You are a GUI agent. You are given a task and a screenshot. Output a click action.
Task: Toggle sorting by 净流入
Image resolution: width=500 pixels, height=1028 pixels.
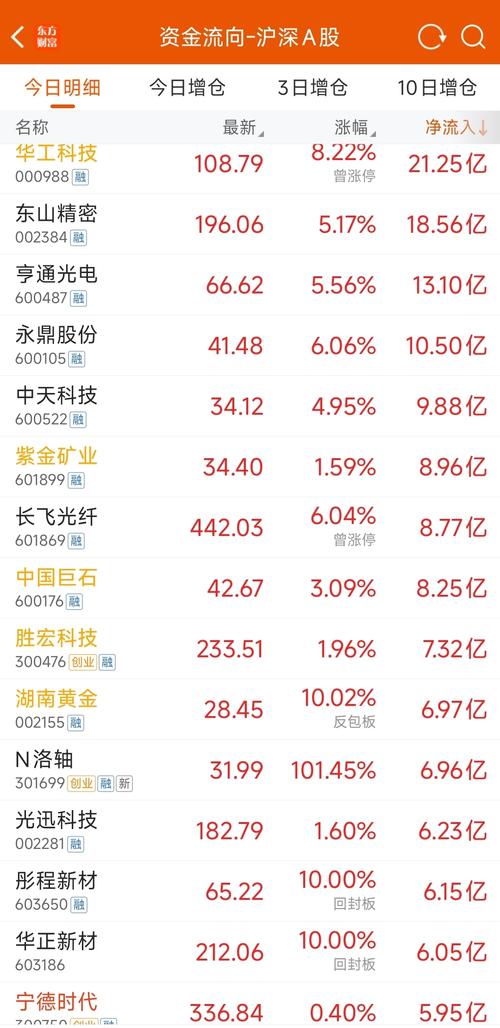coord(457,127)
